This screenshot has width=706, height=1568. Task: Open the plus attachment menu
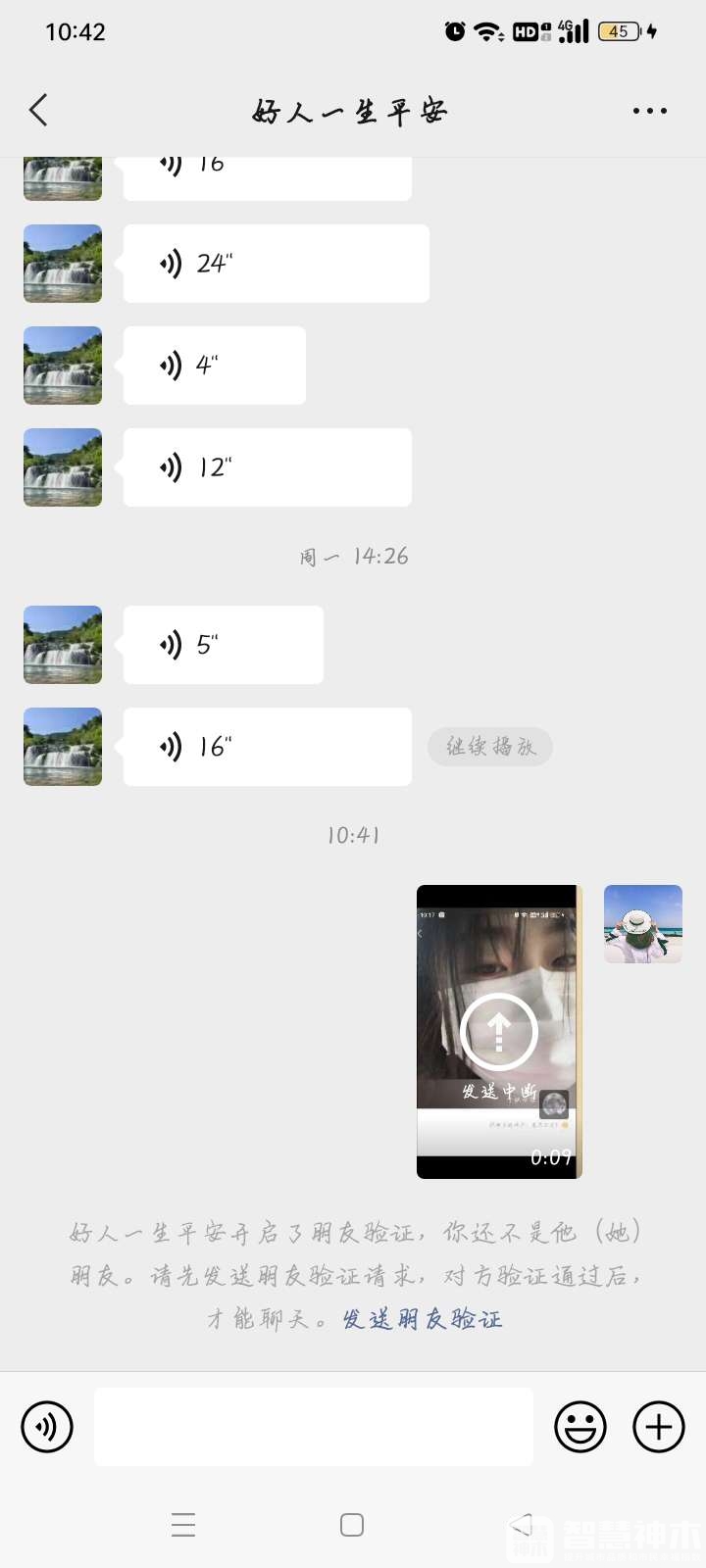pos(659,1427)
